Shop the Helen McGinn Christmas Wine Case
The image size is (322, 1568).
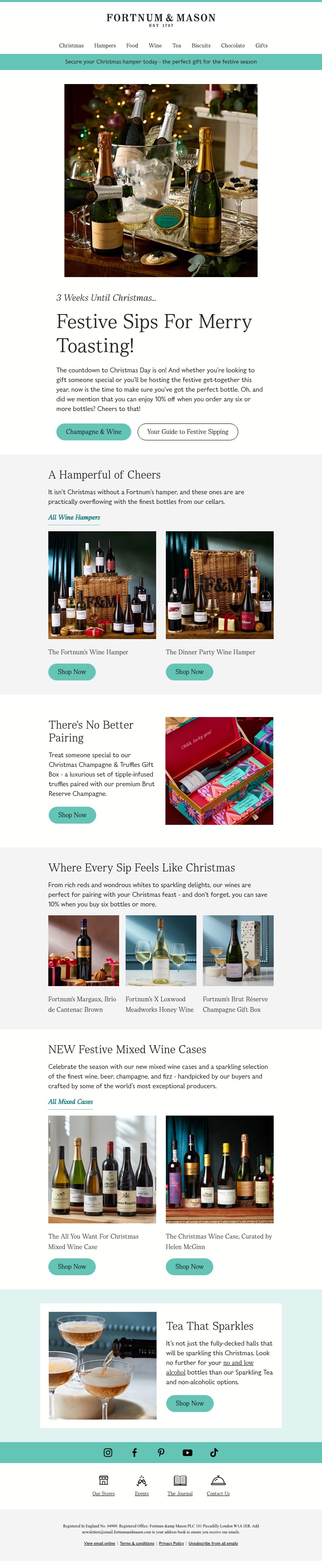coord(189,1267)
